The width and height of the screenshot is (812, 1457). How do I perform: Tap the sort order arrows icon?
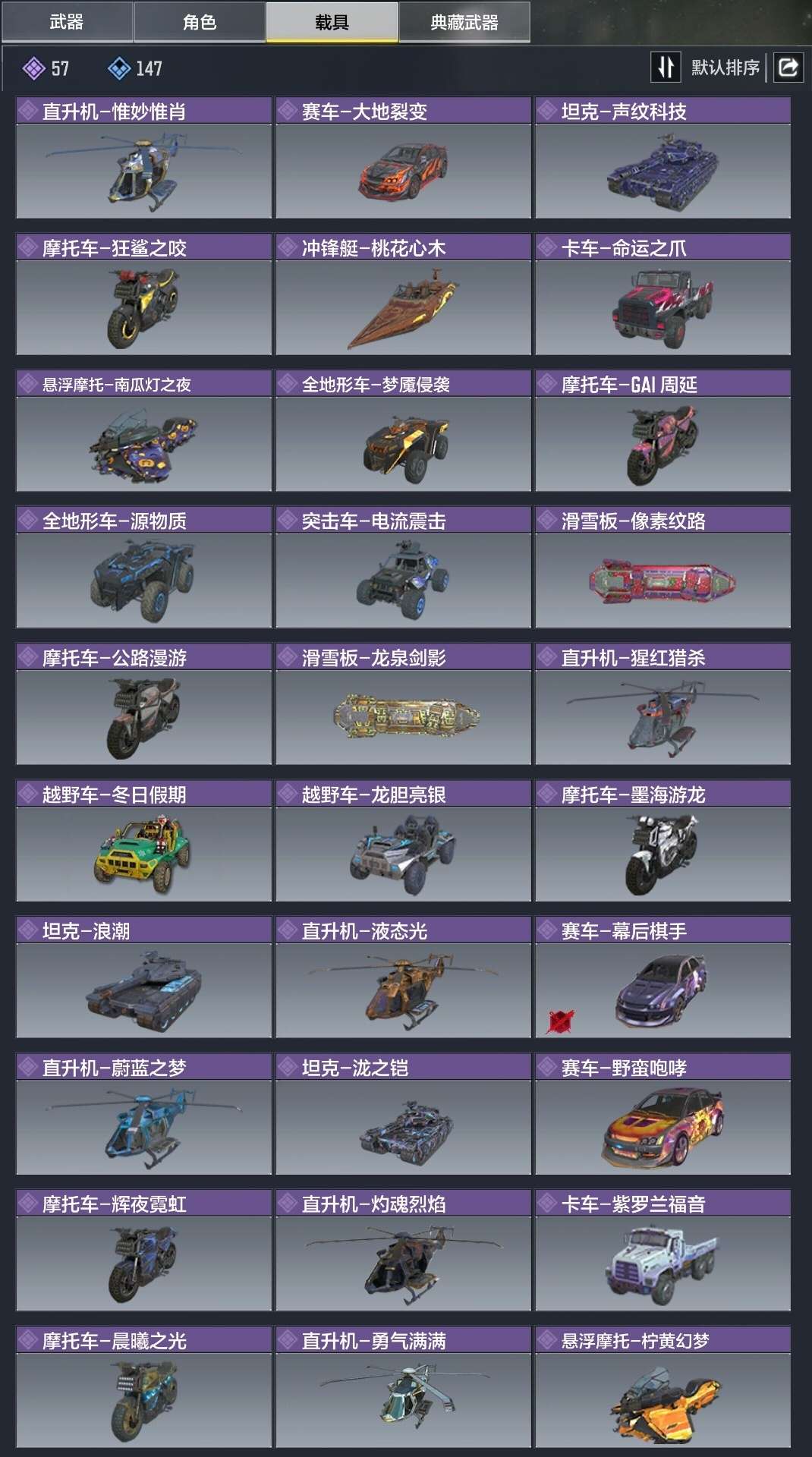[666, 68]
